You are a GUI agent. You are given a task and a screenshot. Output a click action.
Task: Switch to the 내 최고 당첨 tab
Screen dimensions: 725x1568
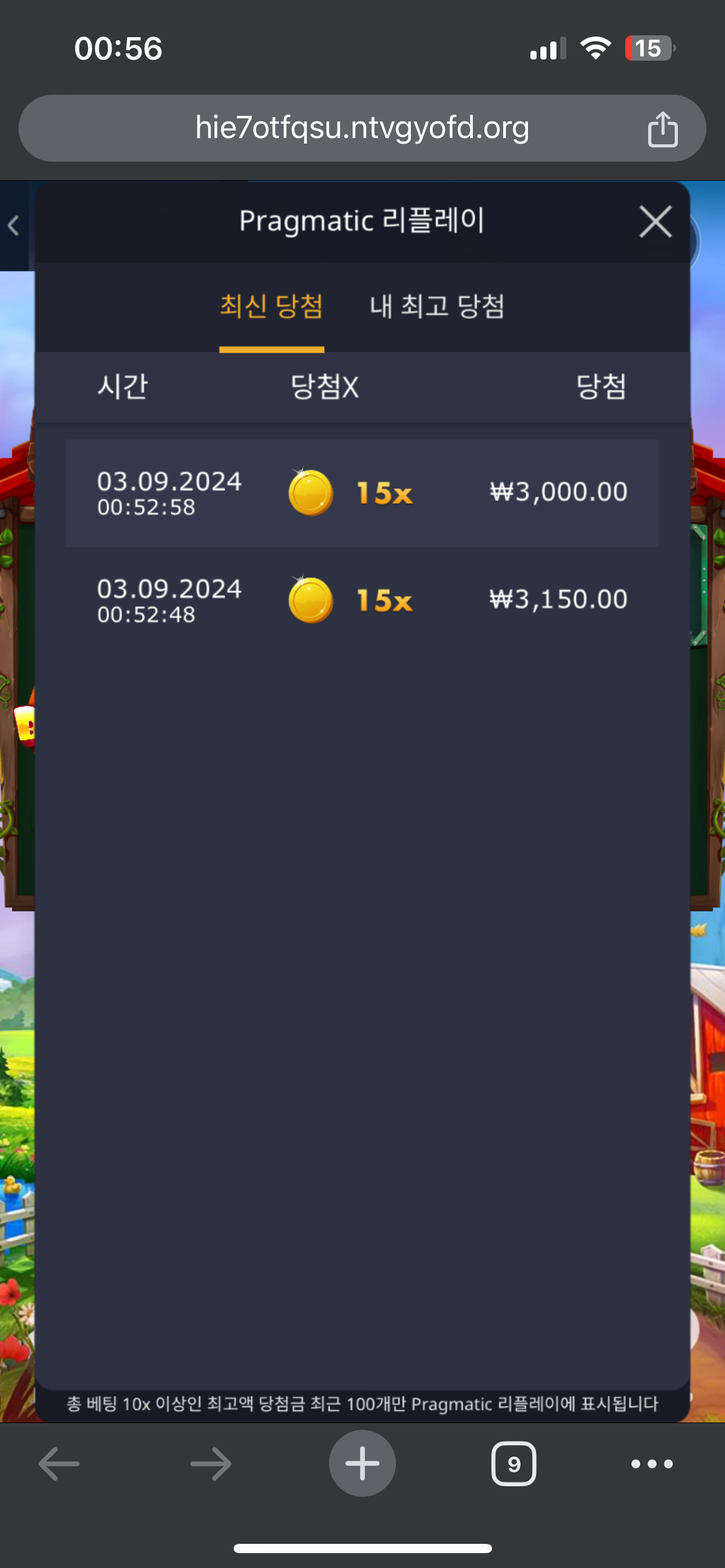click(x=437, y=307)
